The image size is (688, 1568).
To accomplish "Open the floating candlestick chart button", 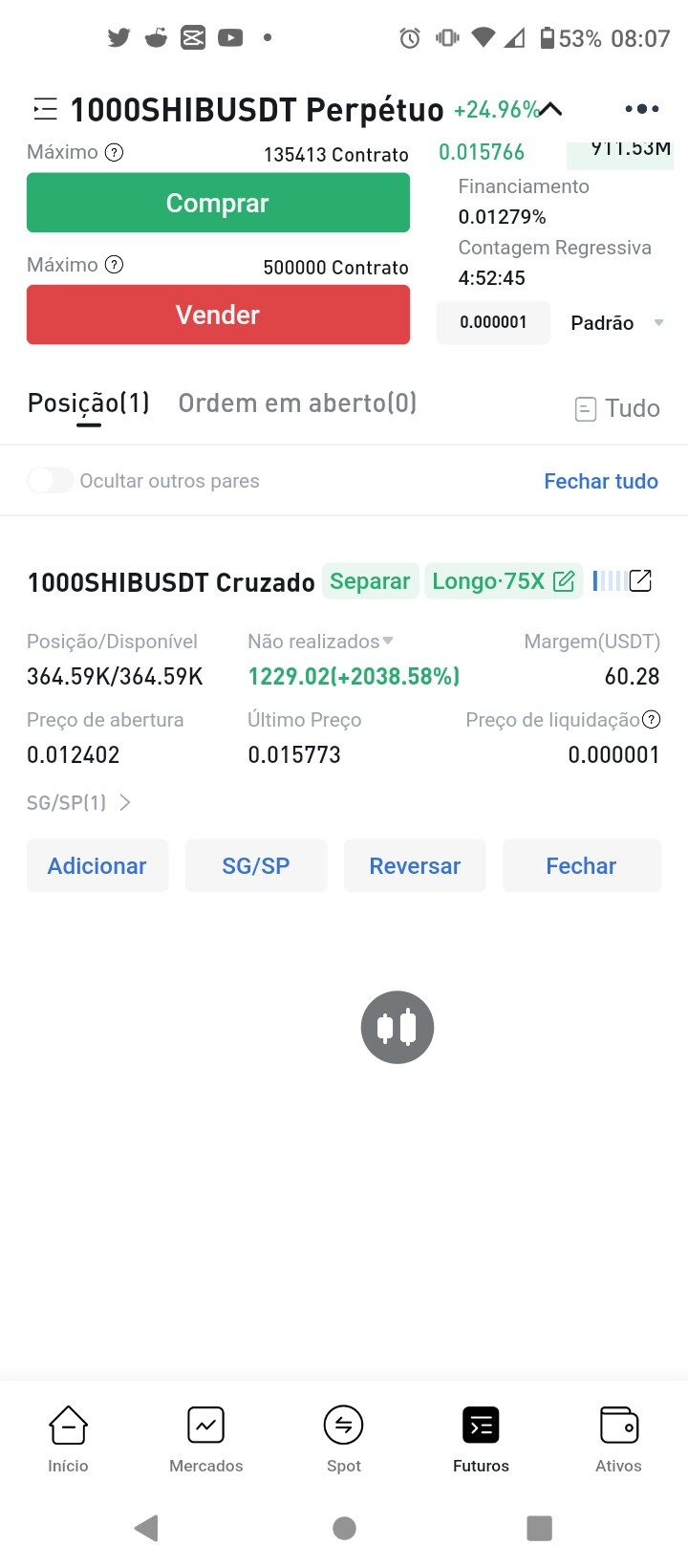I will [398, 1027].
